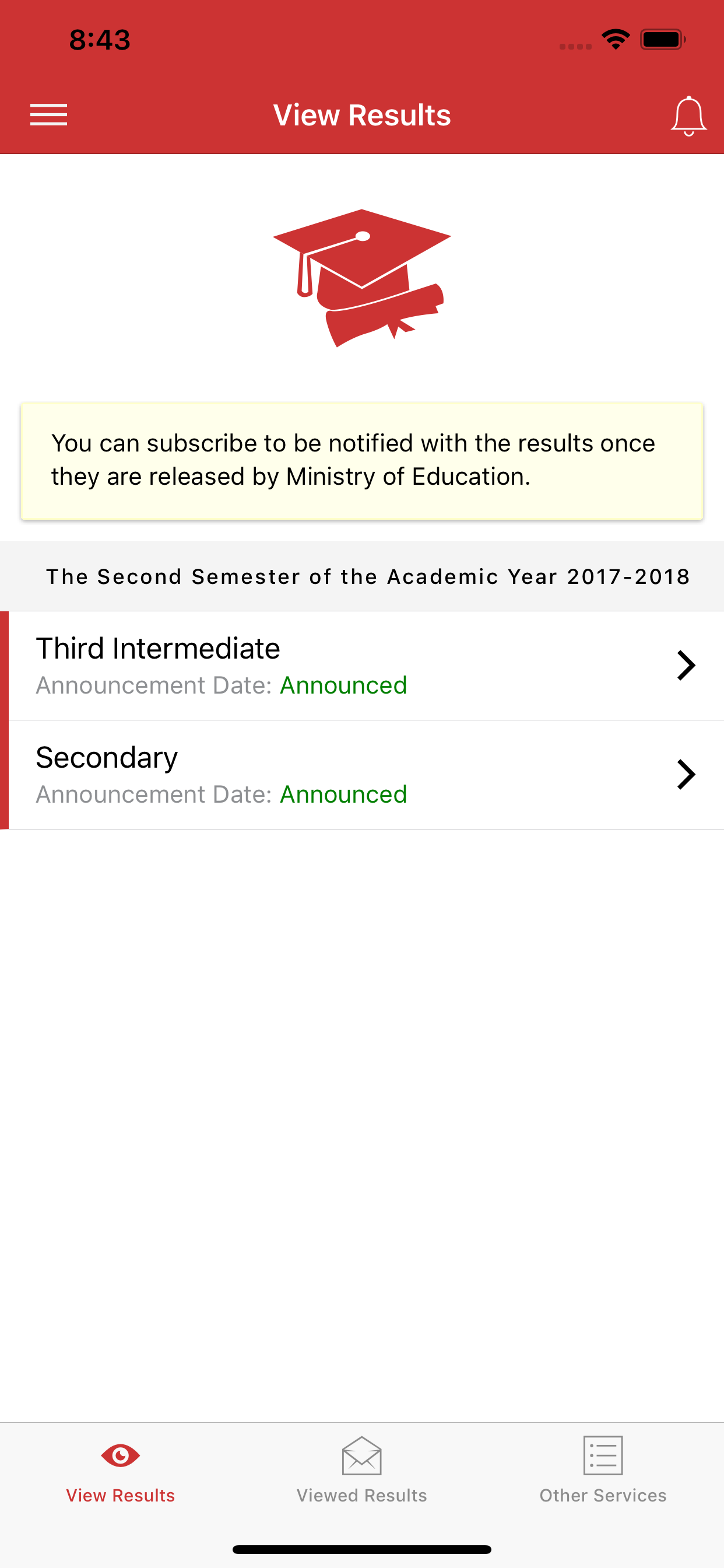This screenshot has height=1568, width=724.
Task: Switch to the Viewed Results tab
Action: click(361, 1473)
